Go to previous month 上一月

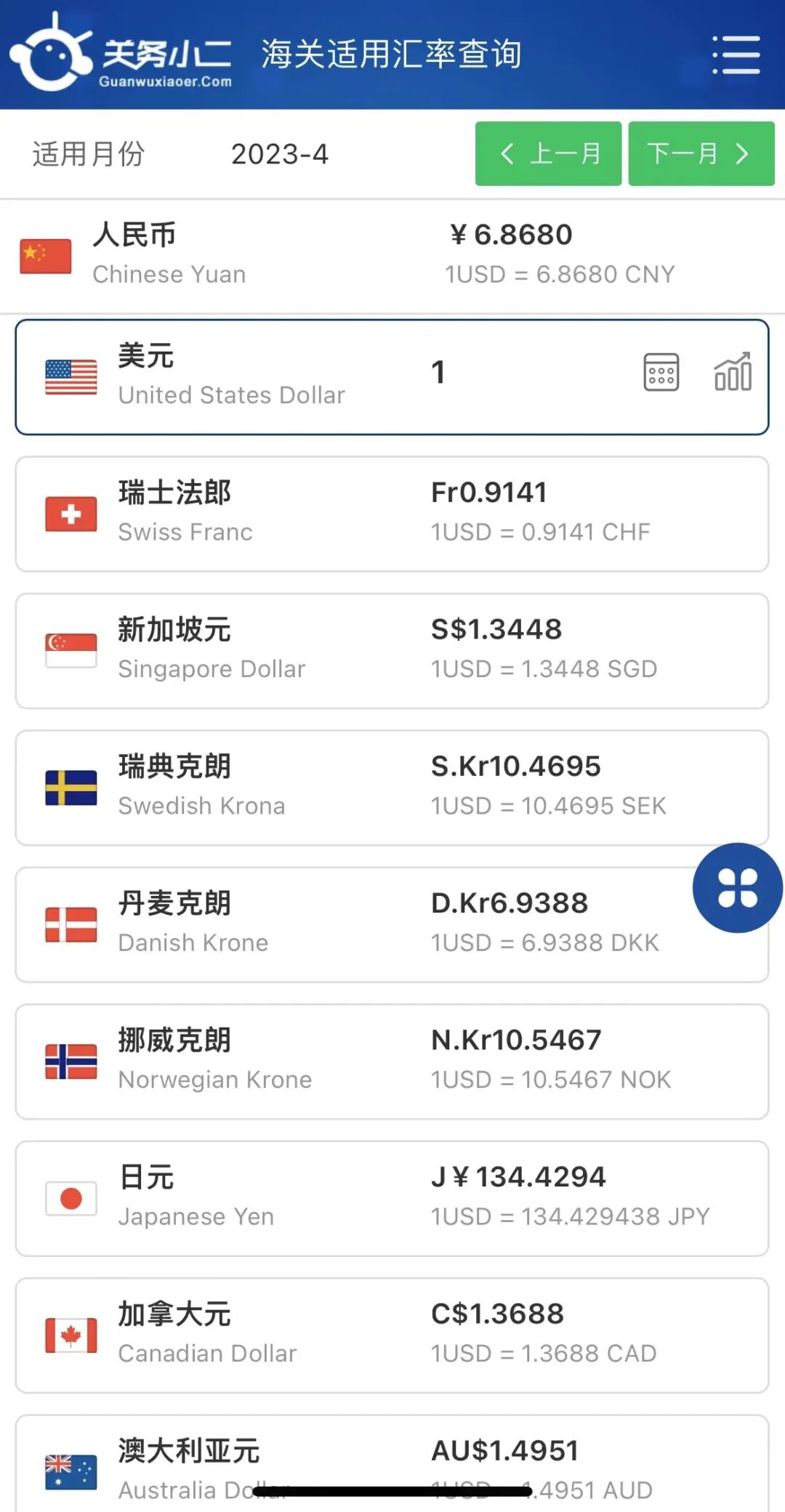[548, 154]
